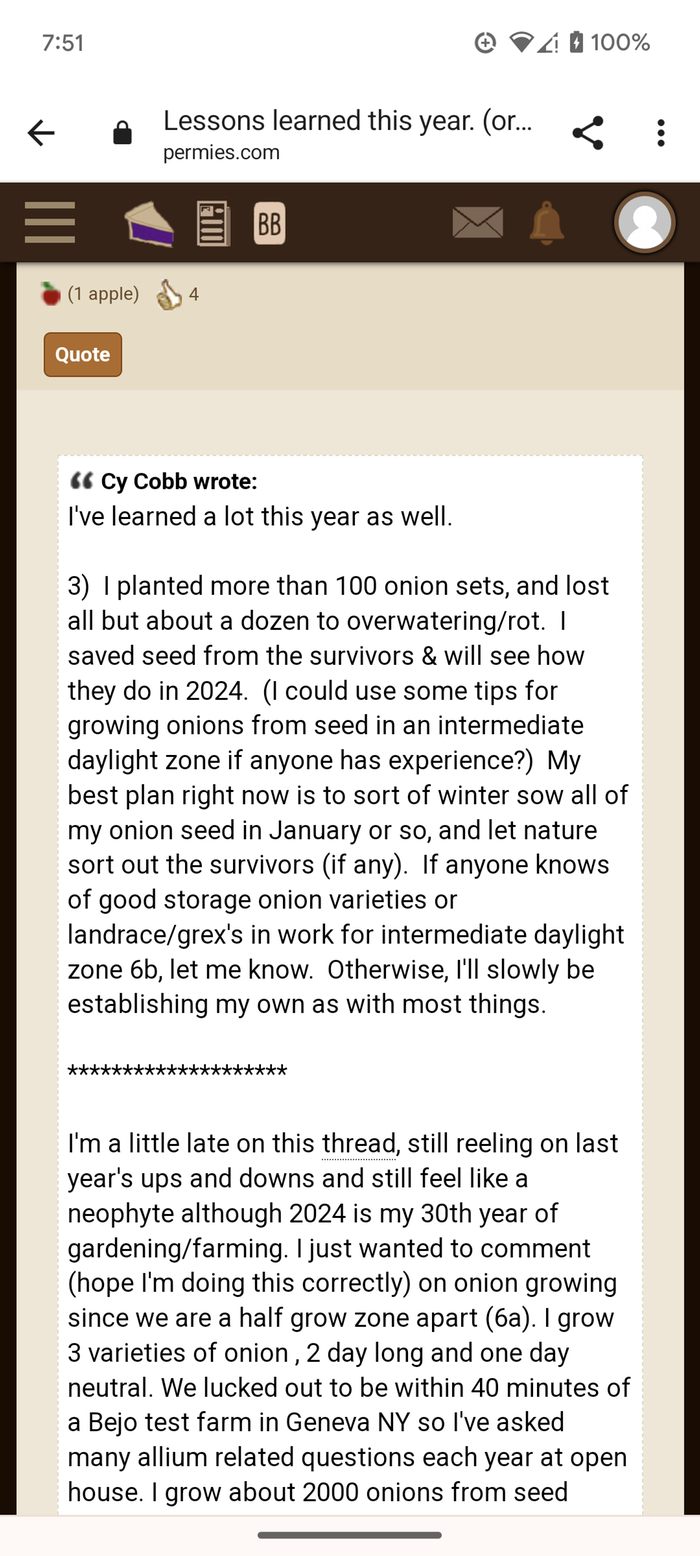Open the news page icon
700x1556 pixels.
213,223
